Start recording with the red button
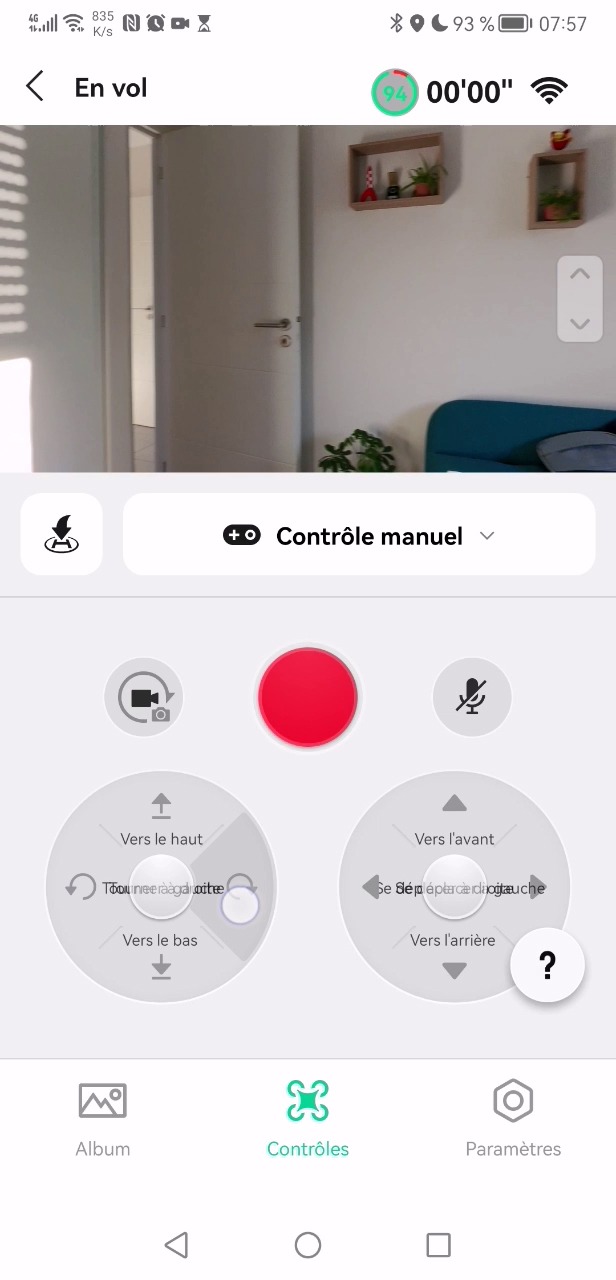The image size is (616, 1280). tap(308, 697)
